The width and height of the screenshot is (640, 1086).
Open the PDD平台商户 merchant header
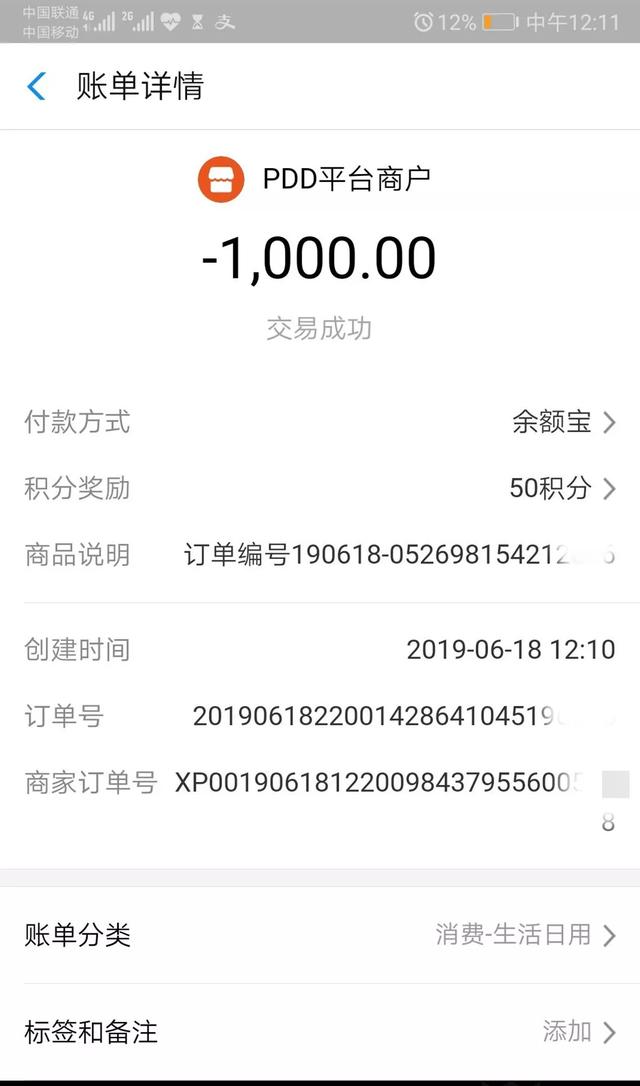tap(314, 179)
